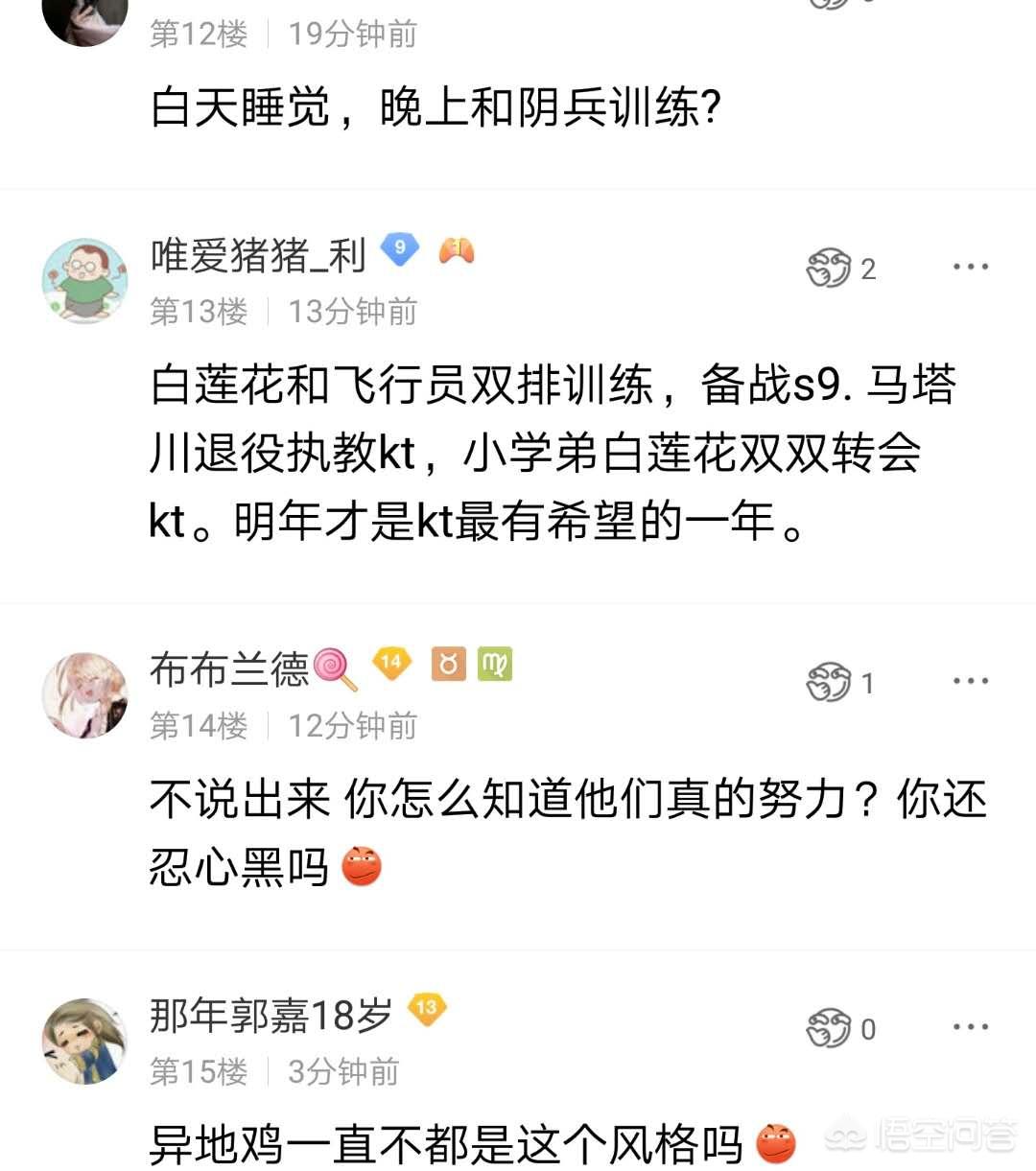1036x1171 pixels.
Task: Open more options for 那年郭嘉18岁's comment
Action: click(x=970, y=1028)
